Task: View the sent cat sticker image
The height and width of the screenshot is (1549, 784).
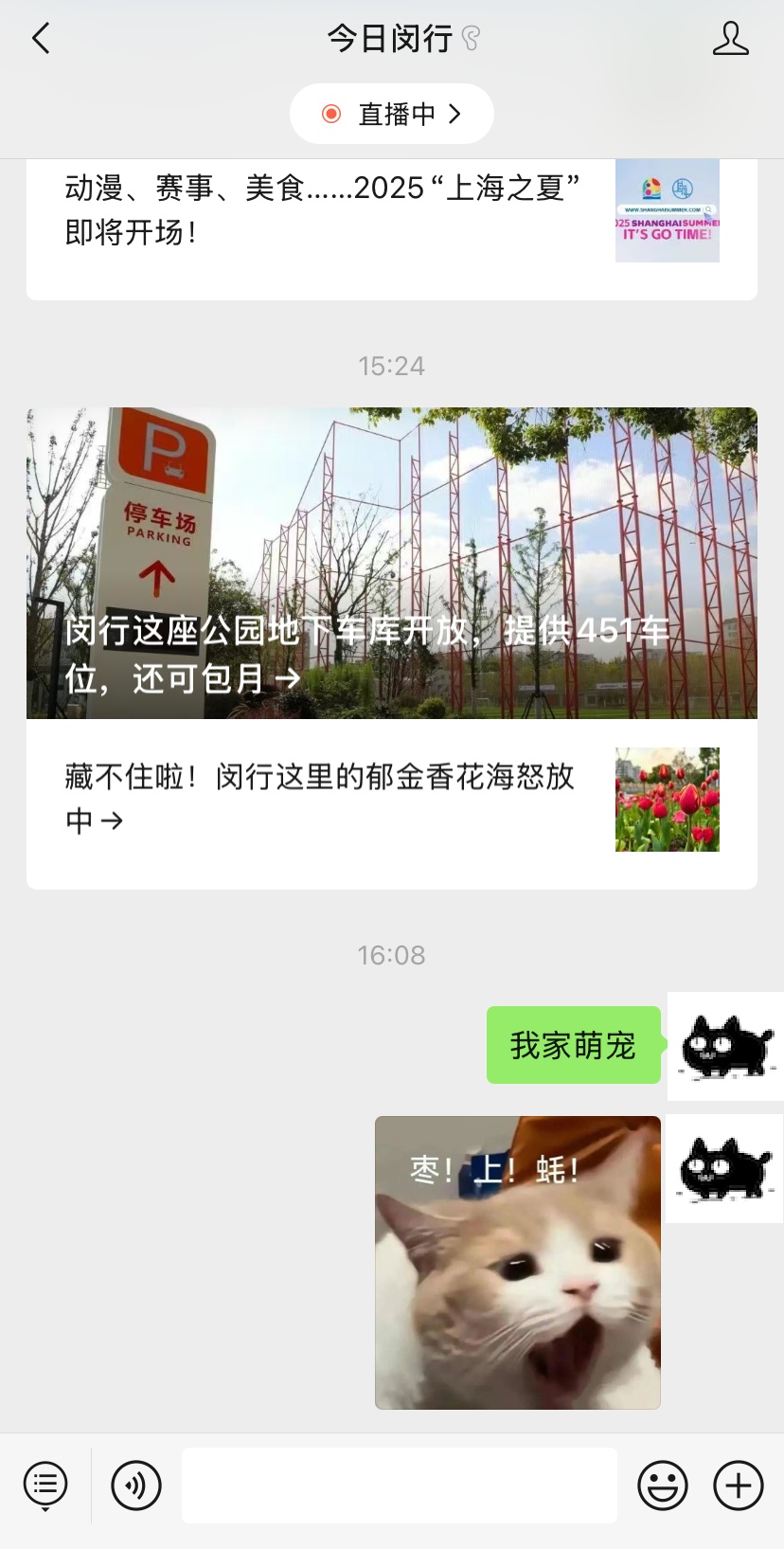Action: (x=518, y=1262)
